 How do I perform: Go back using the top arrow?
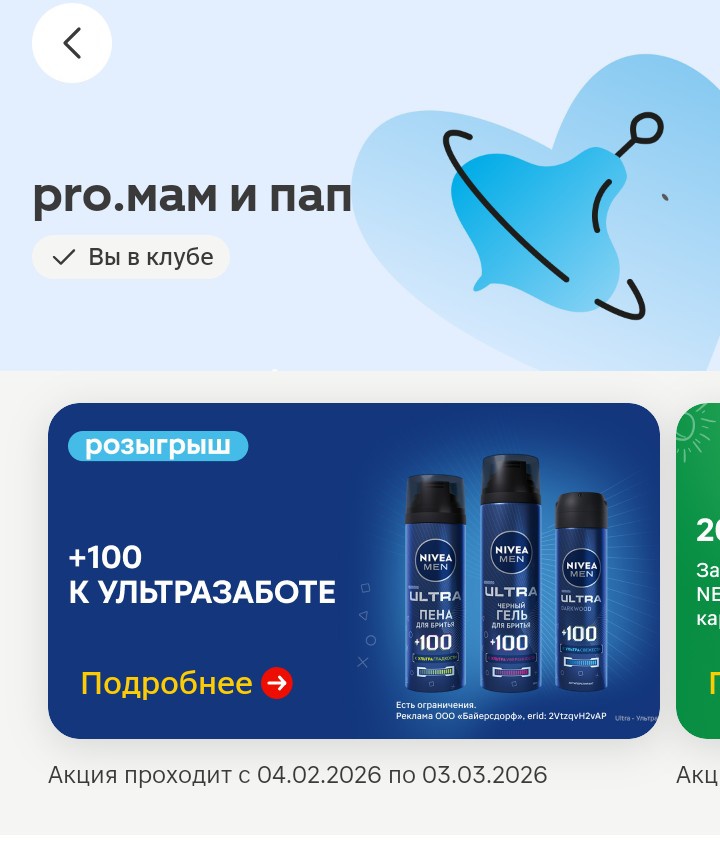(x=72, y=43)
